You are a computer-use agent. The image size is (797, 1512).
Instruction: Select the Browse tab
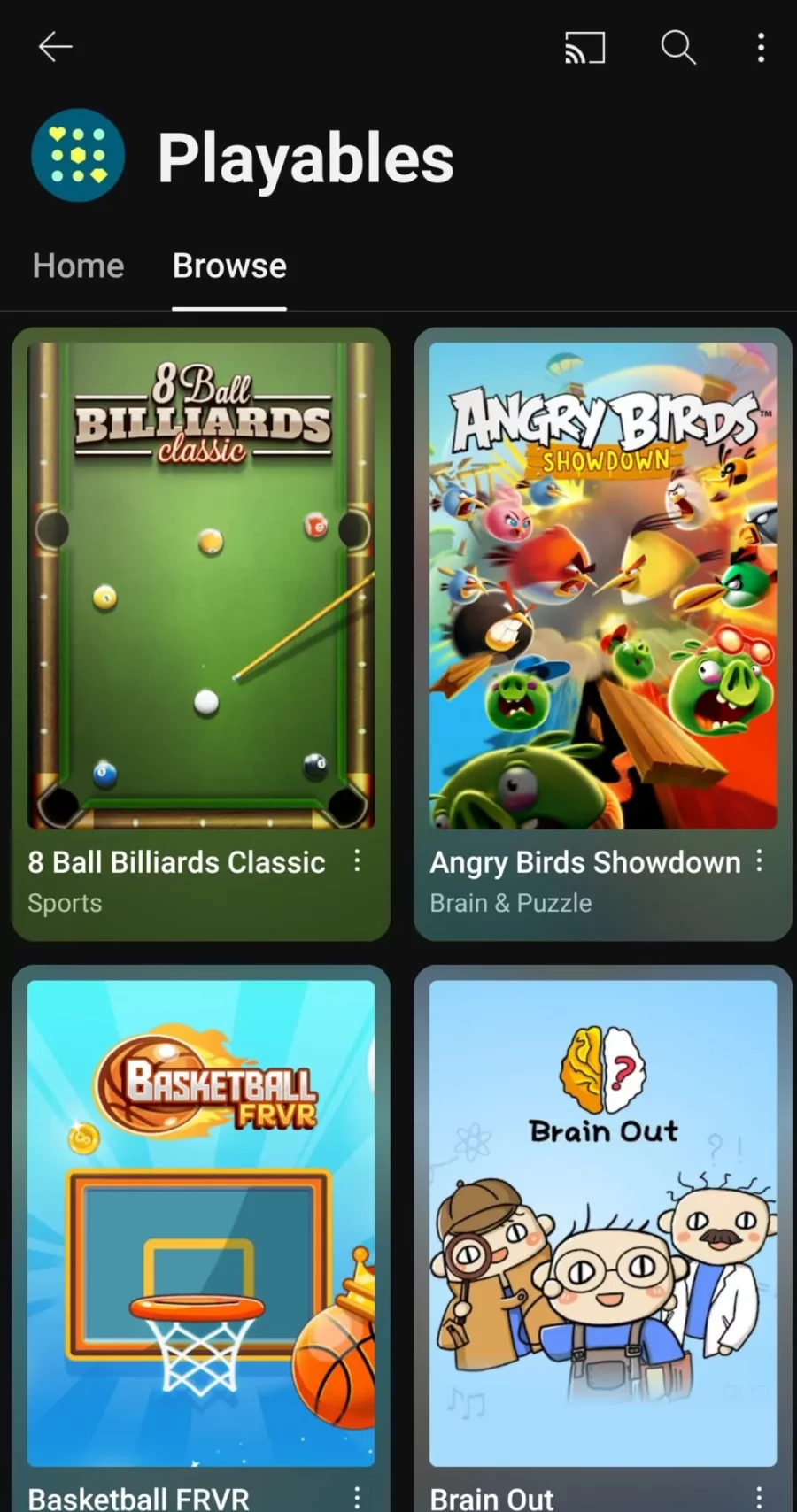click(x=229, y=266)
